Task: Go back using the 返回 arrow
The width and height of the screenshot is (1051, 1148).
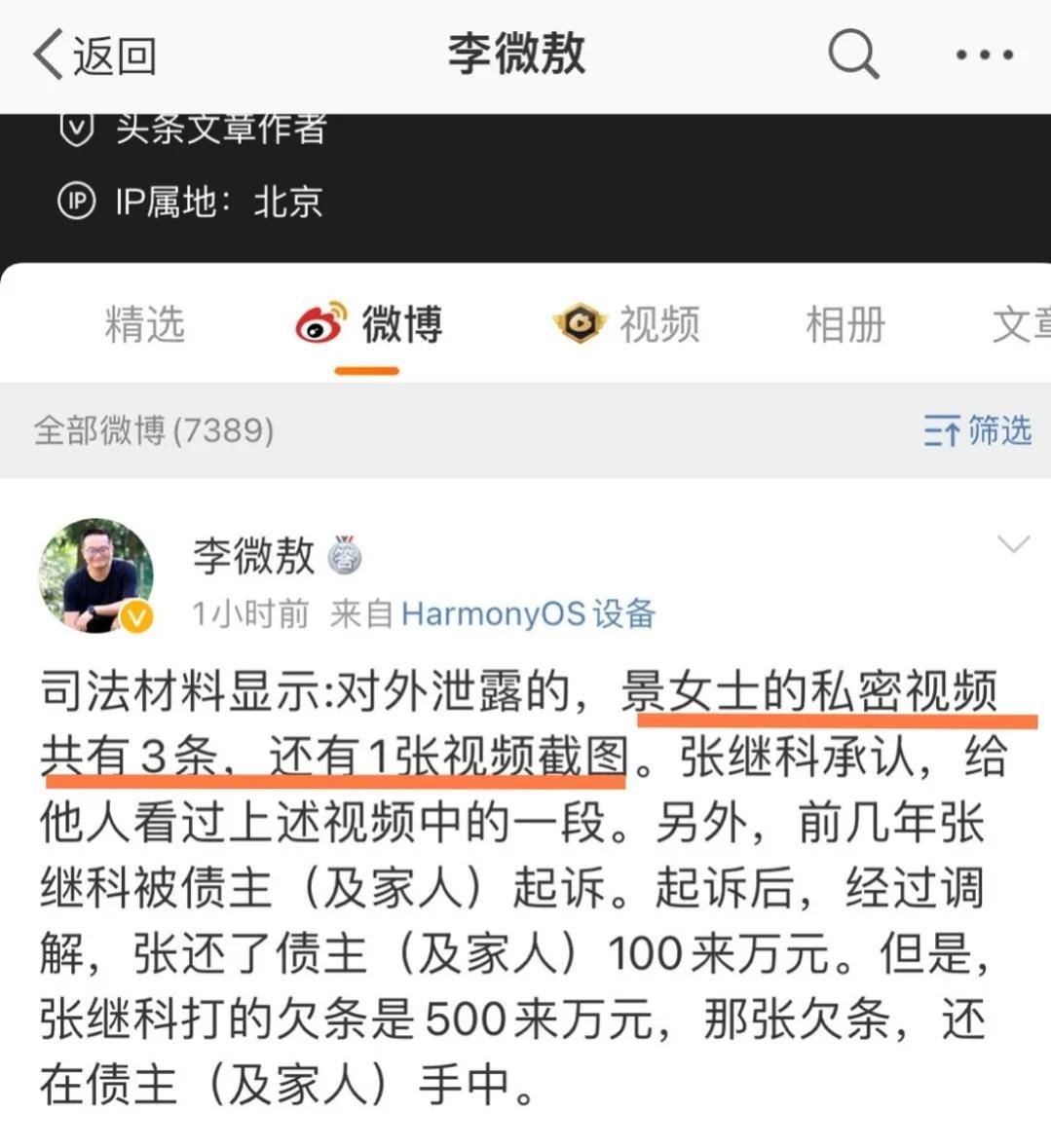Action: coord(94,56)
